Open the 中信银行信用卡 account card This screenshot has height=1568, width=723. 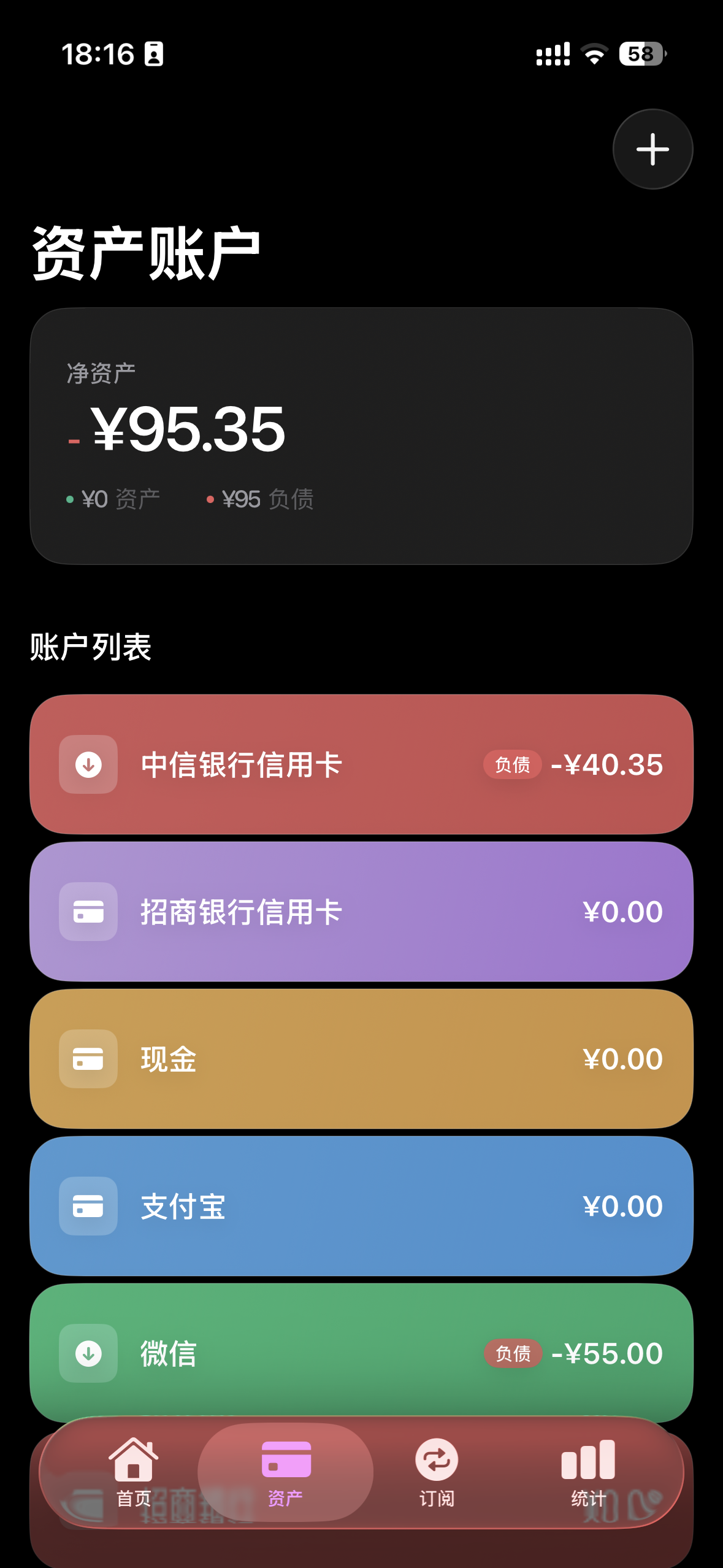(361, 764)
